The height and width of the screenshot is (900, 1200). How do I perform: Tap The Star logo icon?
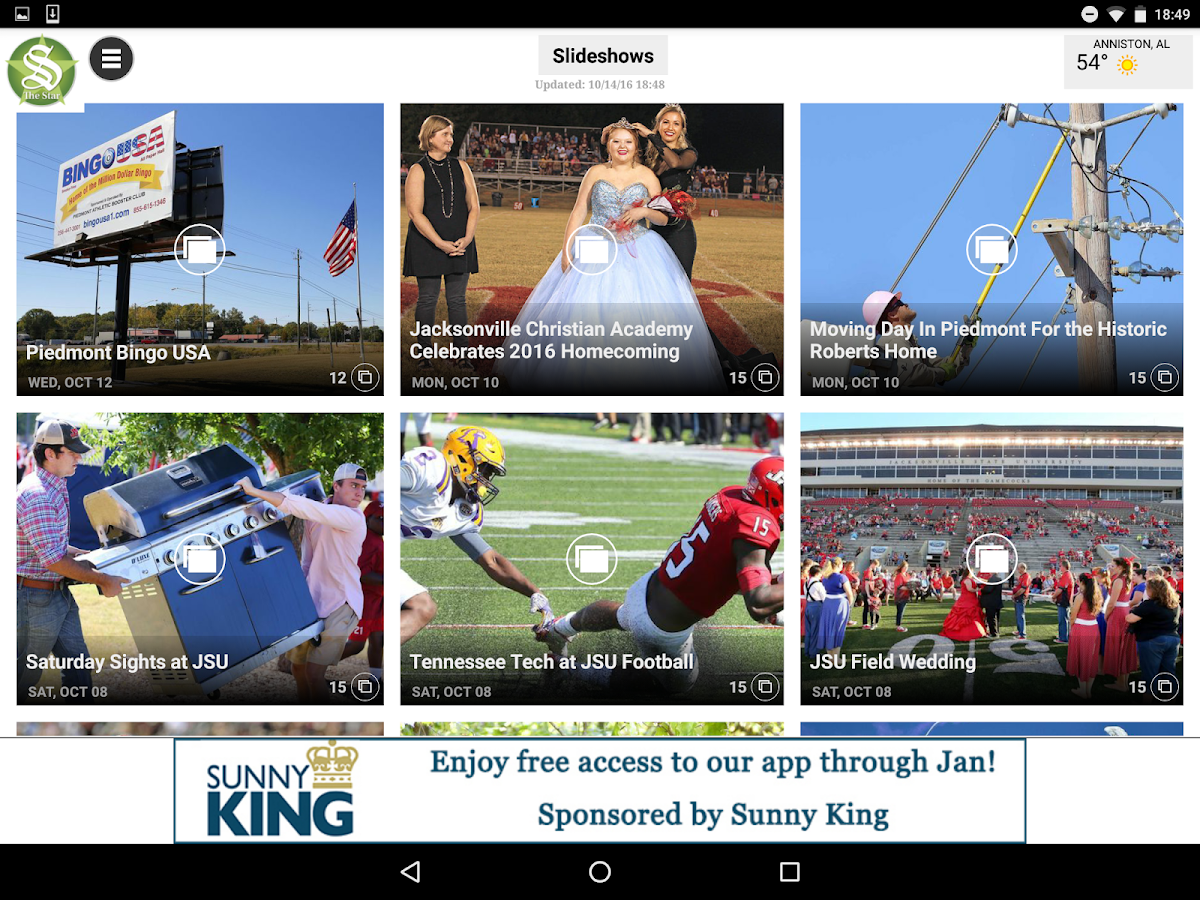(42, 72)
